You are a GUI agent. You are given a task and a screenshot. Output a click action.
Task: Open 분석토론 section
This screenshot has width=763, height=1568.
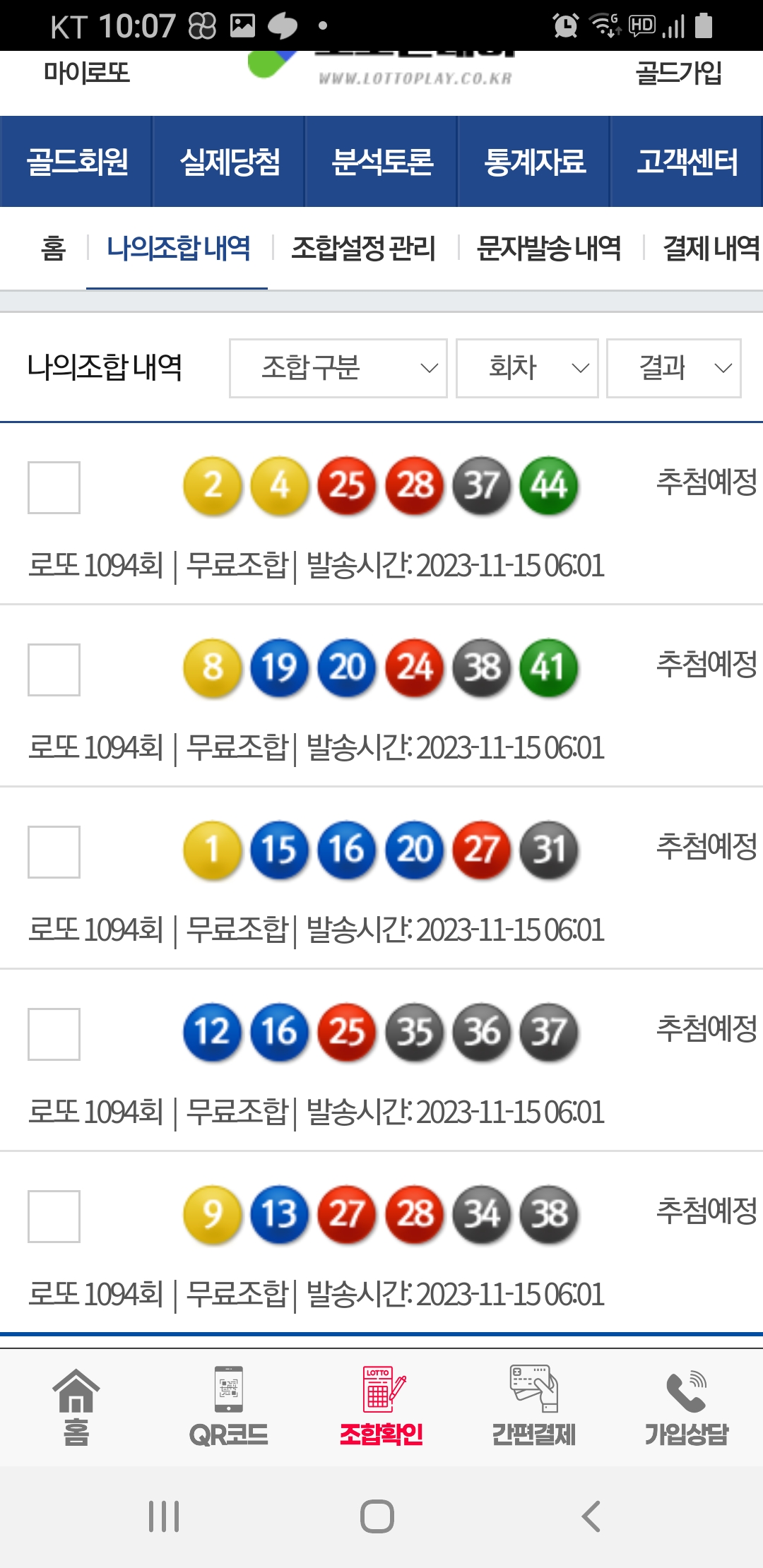coord(382,162)
